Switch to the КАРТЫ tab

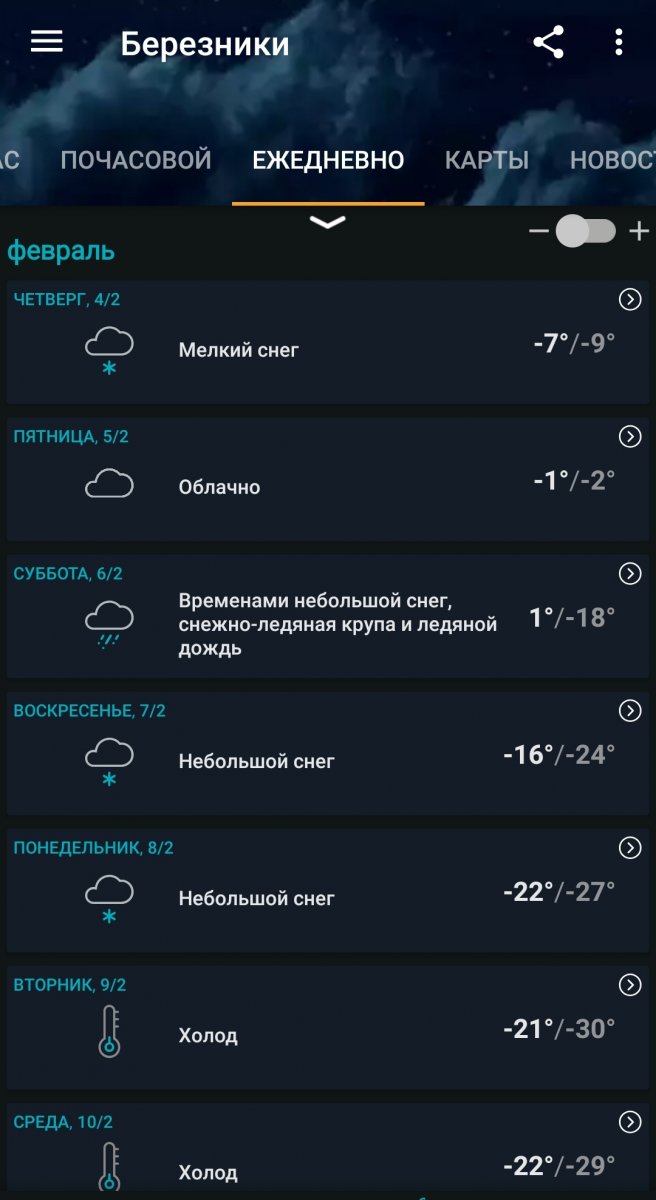[487, 160]
